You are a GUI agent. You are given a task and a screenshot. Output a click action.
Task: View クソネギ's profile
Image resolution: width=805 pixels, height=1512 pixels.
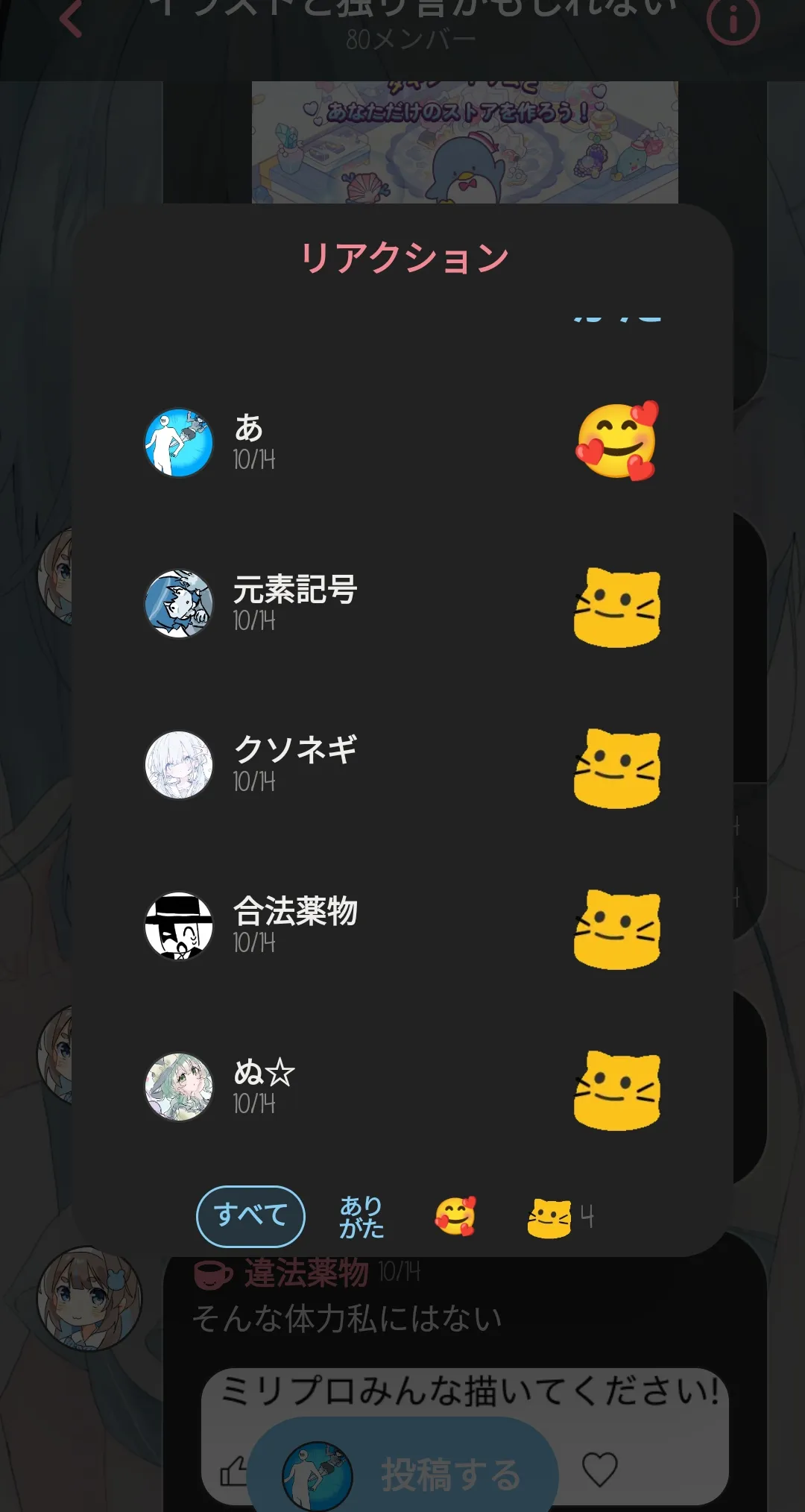pos(179,764)
